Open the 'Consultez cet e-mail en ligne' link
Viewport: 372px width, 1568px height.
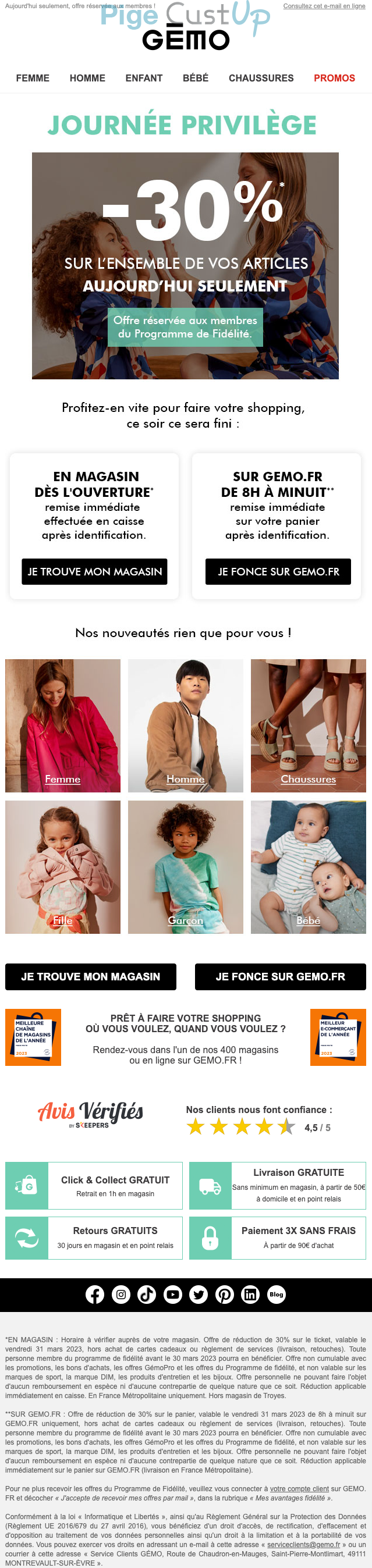324,6
